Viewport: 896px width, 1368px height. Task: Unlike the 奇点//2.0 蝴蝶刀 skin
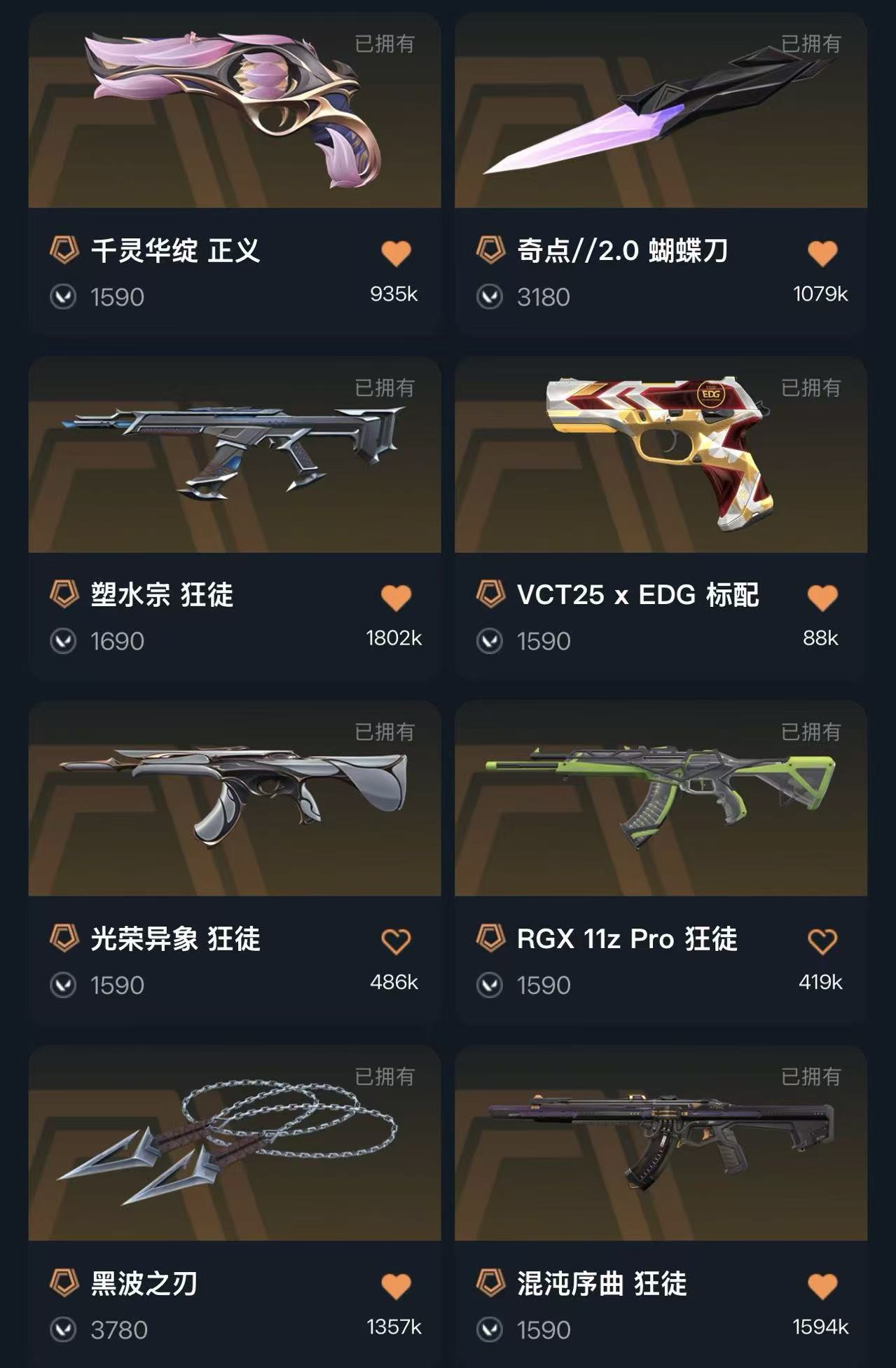tap(822, 253)
